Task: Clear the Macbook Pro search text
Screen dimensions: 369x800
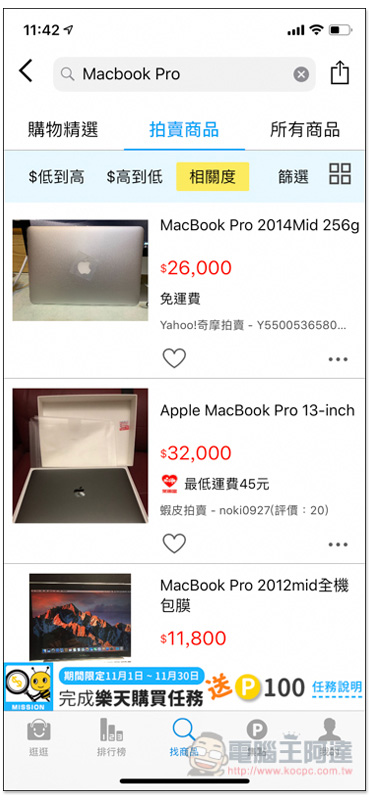Action: click(x=301, y=74)
